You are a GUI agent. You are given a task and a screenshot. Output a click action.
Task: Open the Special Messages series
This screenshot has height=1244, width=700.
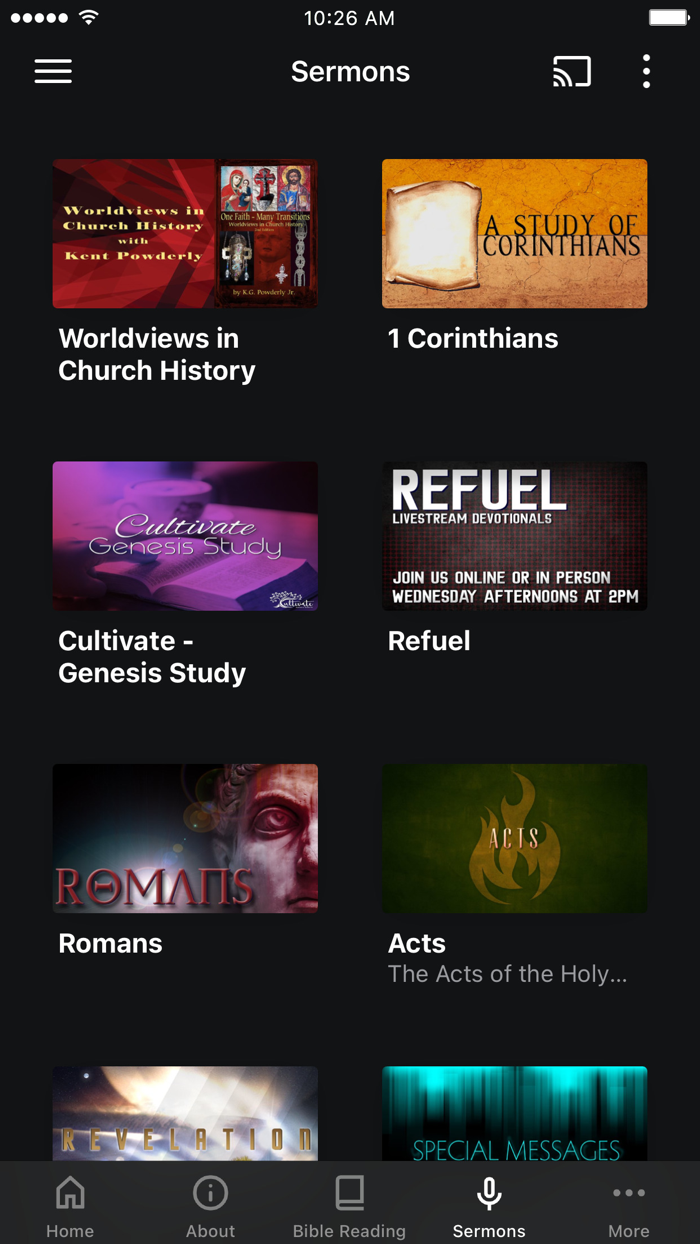(514, 1113)
